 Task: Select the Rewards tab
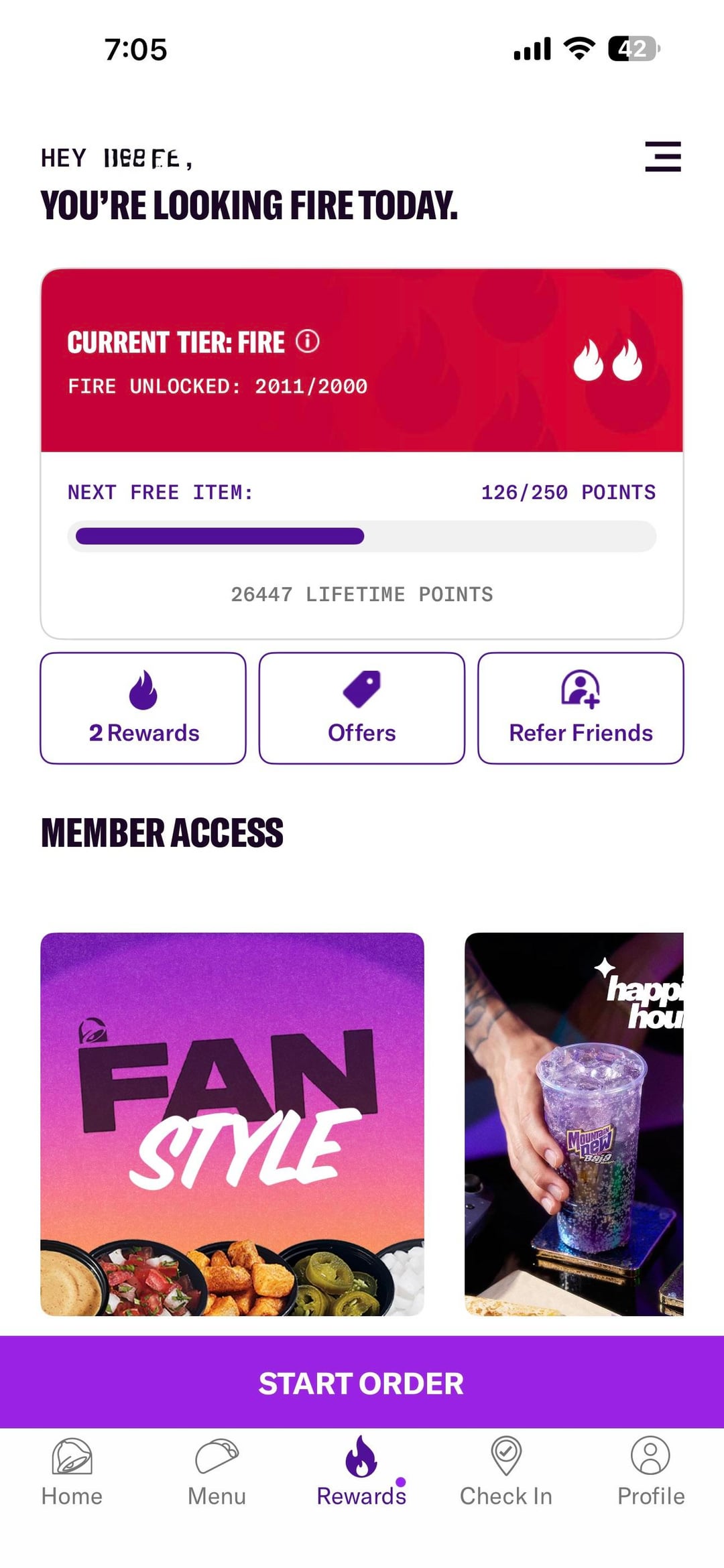361,1472
